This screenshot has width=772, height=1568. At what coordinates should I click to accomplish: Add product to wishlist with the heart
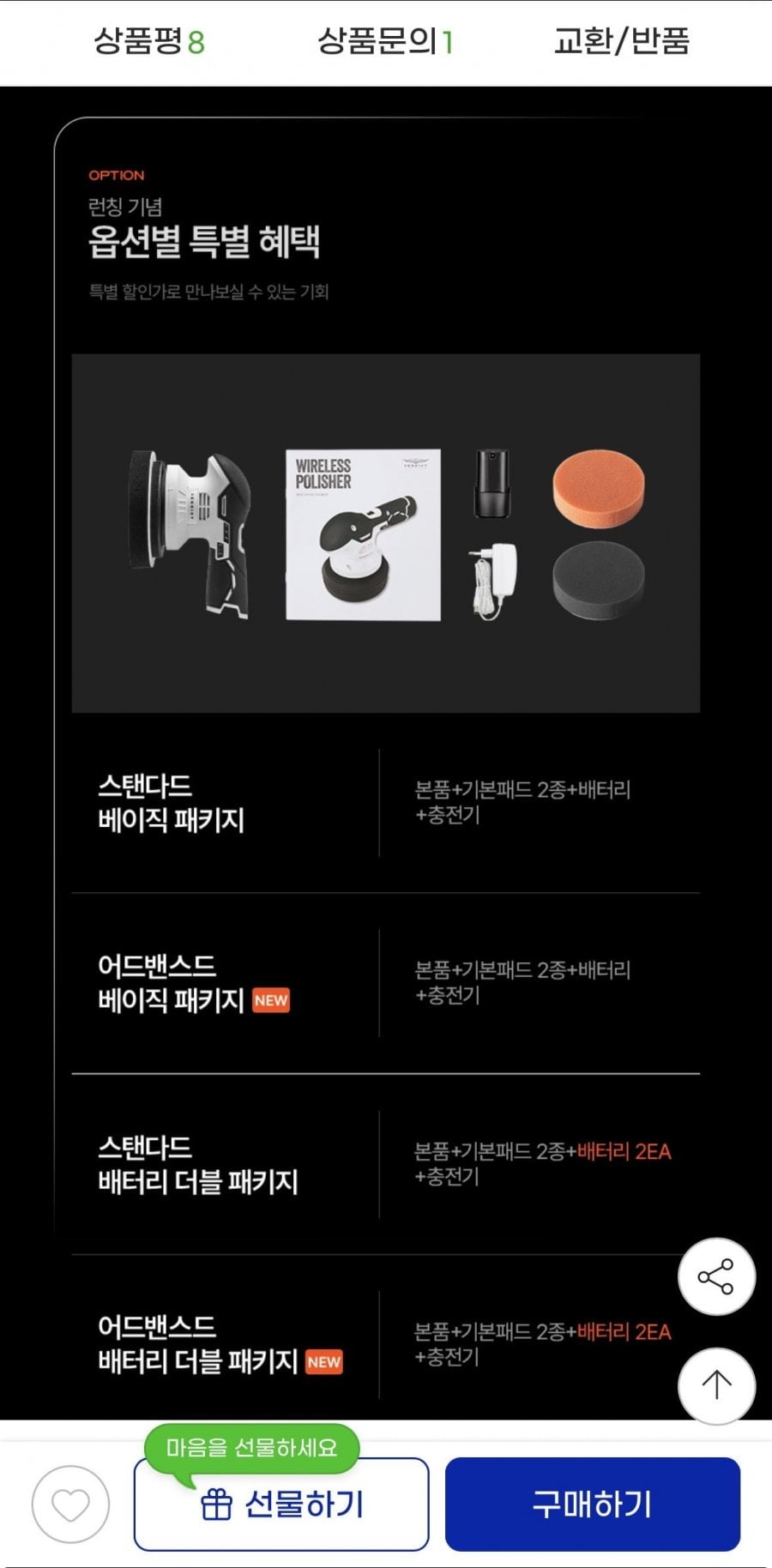coord(70,1505)
